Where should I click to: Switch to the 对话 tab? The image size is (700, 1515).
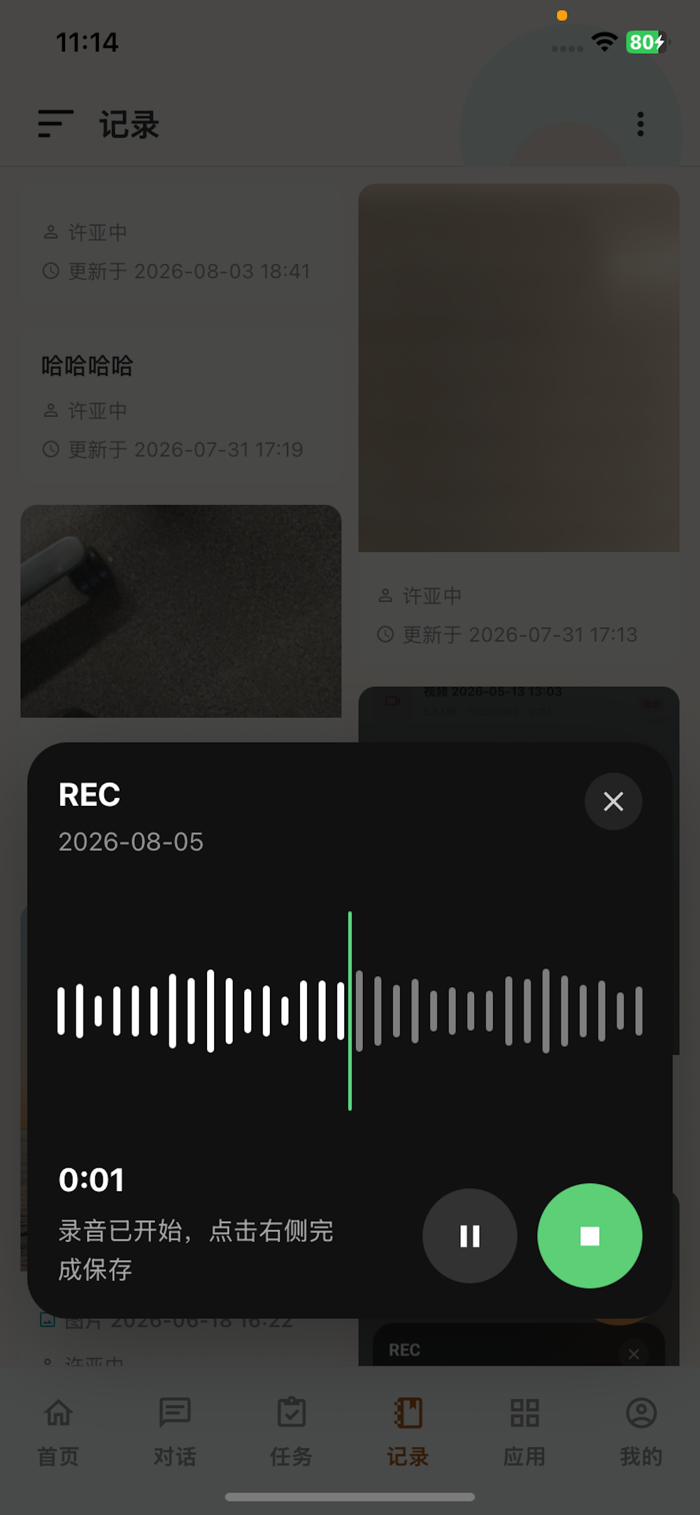tap(175, 1432)
